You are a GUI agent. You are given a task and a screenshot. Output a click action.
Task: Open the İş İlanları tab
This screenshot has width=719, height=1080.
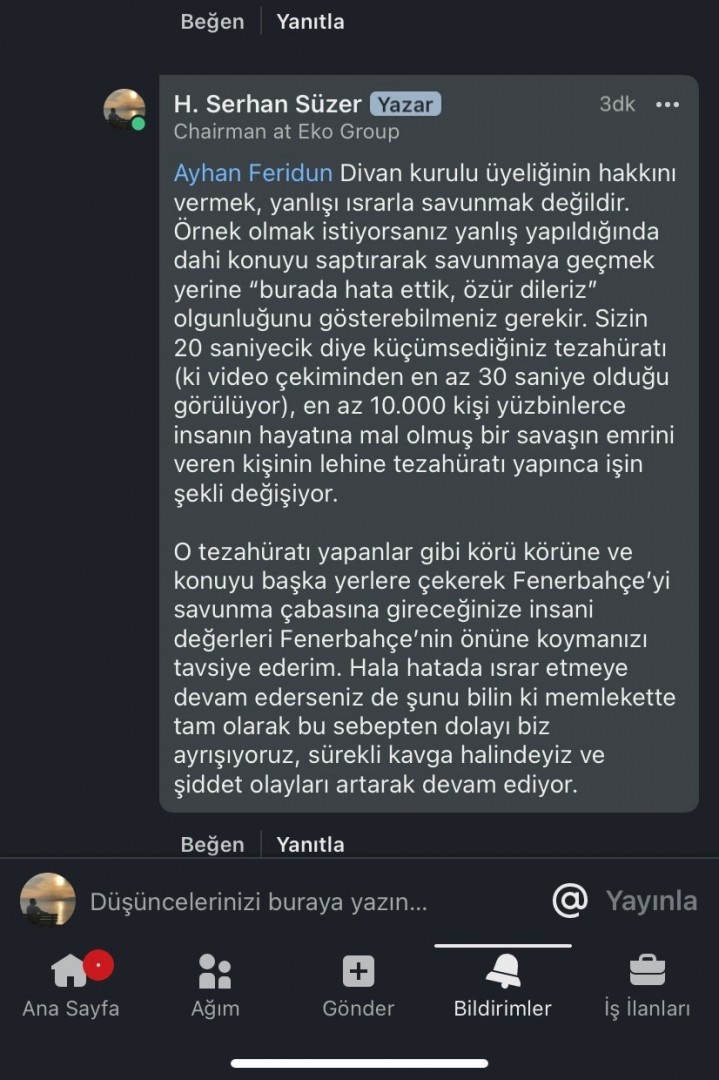647,985
